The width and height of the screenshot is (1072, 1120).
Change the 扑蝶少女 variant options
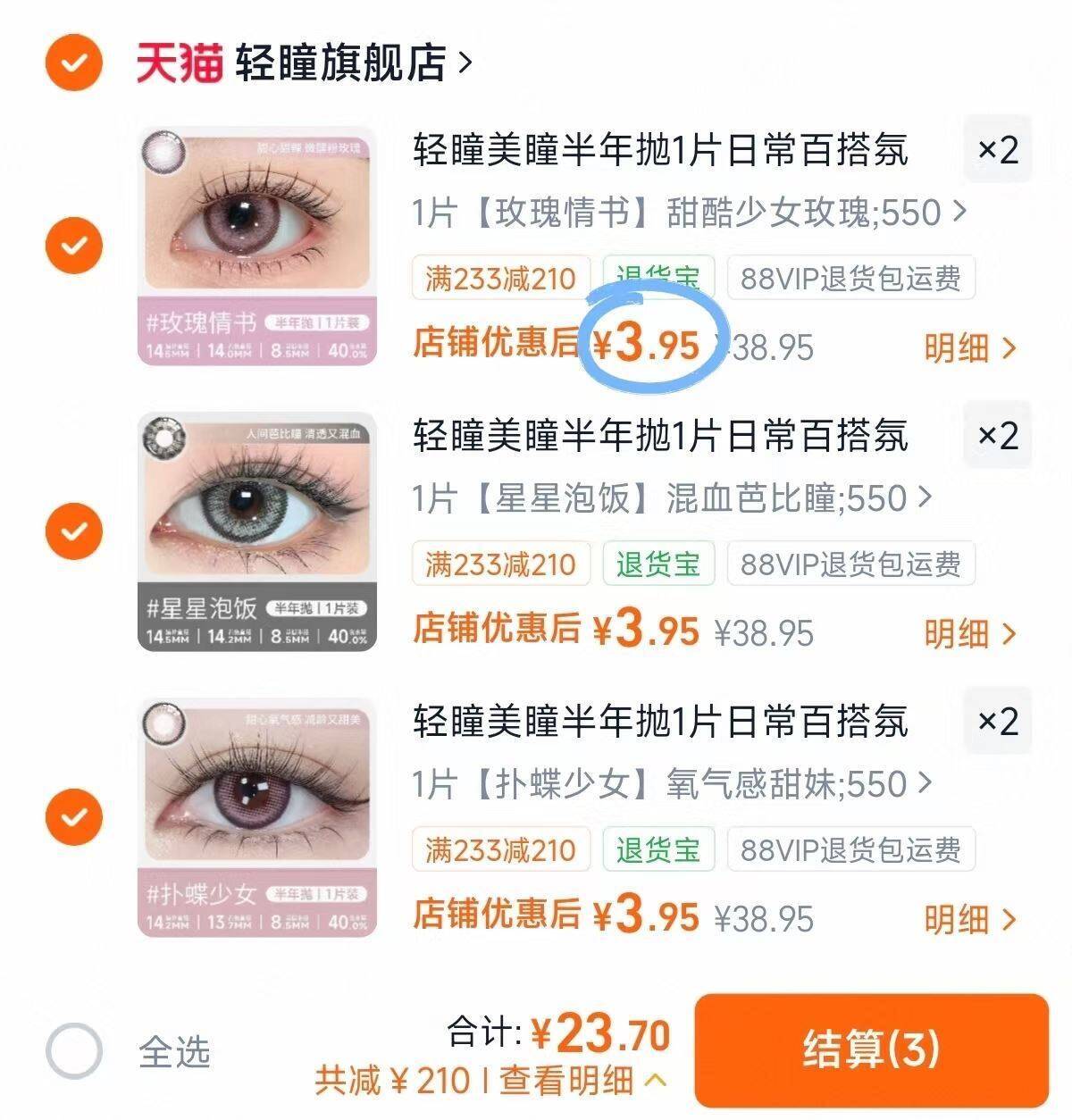tap(672, 784)
